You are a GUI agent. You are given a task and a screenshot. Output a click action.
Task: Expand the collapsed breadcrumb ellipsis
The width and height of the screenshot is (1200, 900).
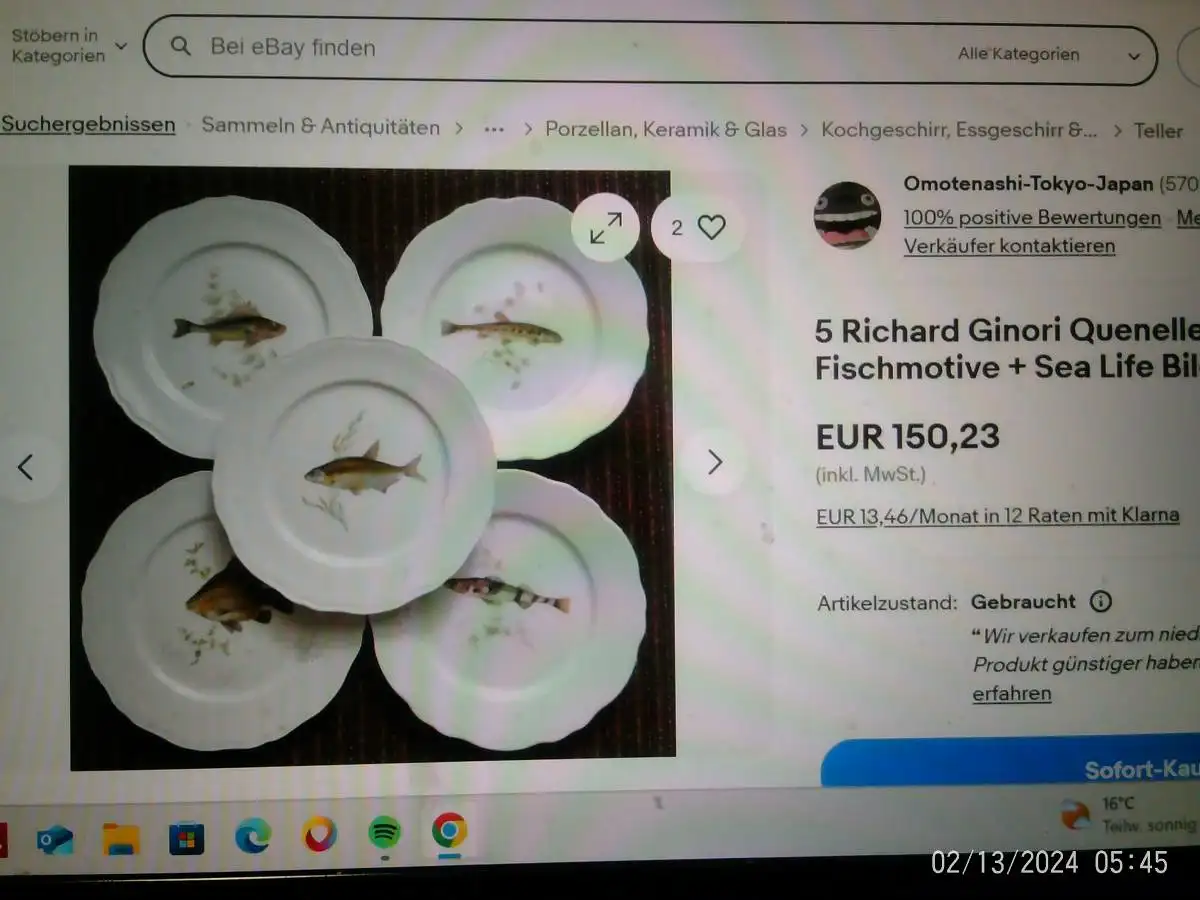494,129
